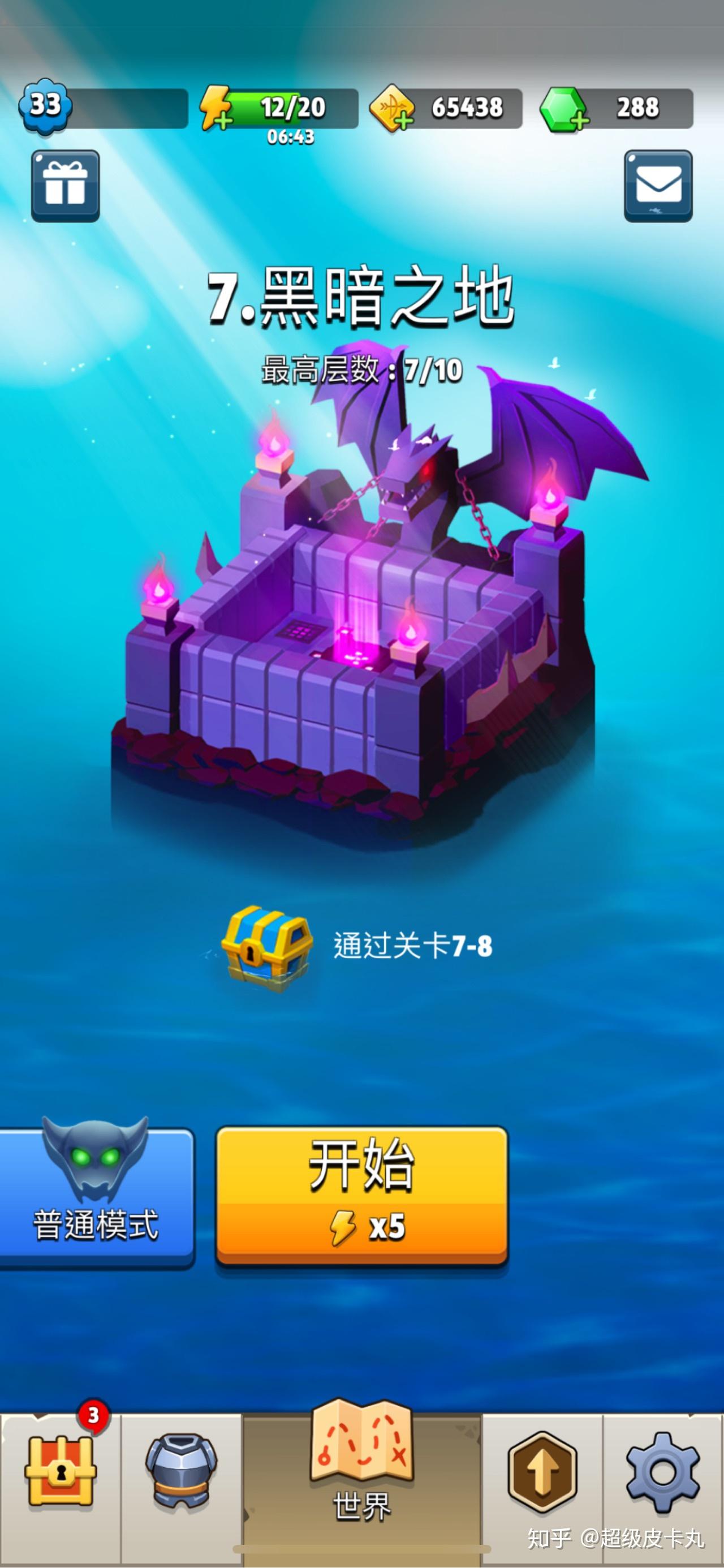724x1568 pixels.
Task: Open the mail inbox
Action: coord(658,185)
